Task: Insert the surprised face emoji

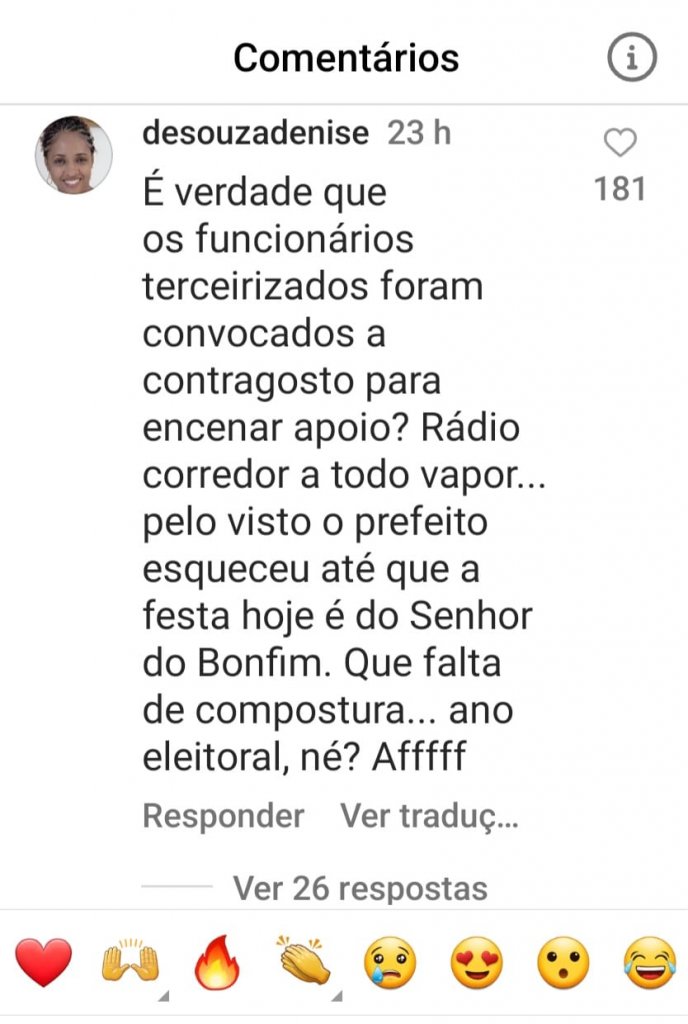Action: click(563, 965)
